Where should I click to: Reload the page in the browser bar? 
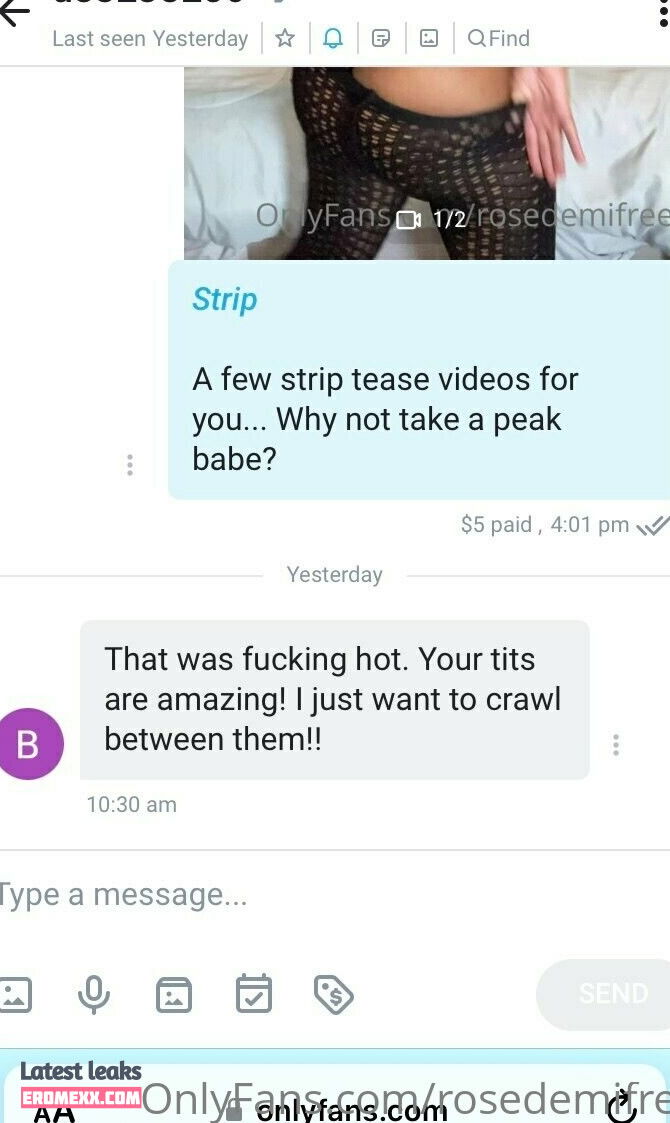(622, 1104)
